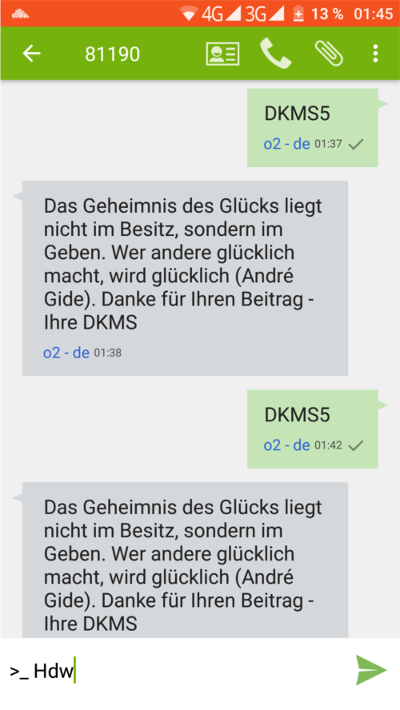Focus the message text field
Screen dimensions: 400x710
[x=179, y=671]
